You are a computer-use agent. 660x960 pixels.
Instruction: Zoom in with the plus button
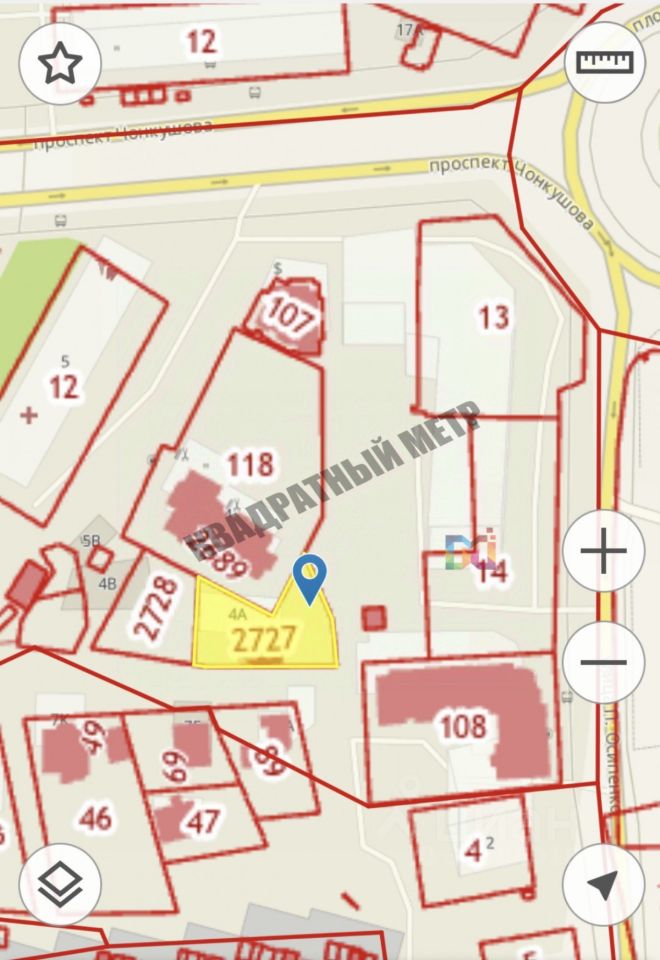[x=603, y=551]
